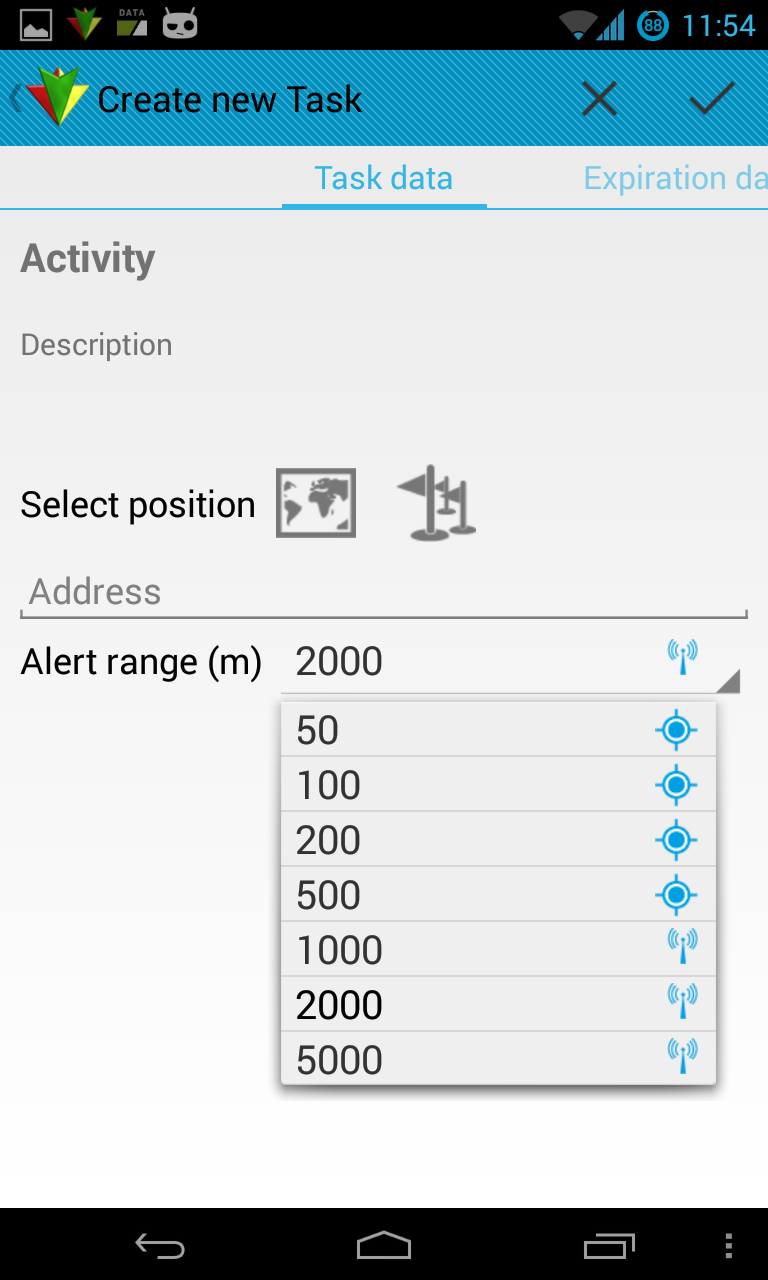Image resolution: width=768 pixels, height=1280 pixels.
Task: Open the system recent apps view
Action: pos(609,1246)
